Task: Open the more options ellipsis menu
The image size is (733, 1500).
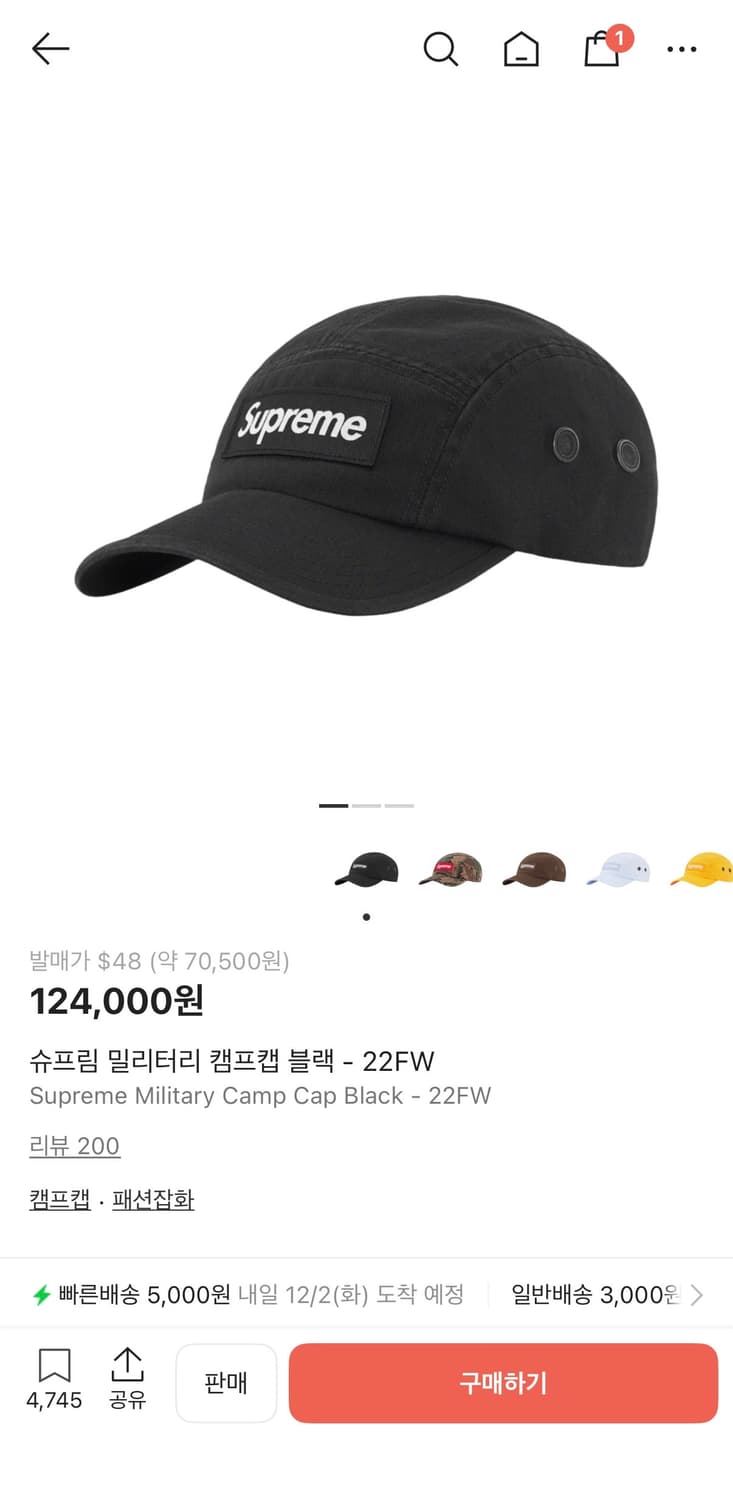Action: click(682, 48)
